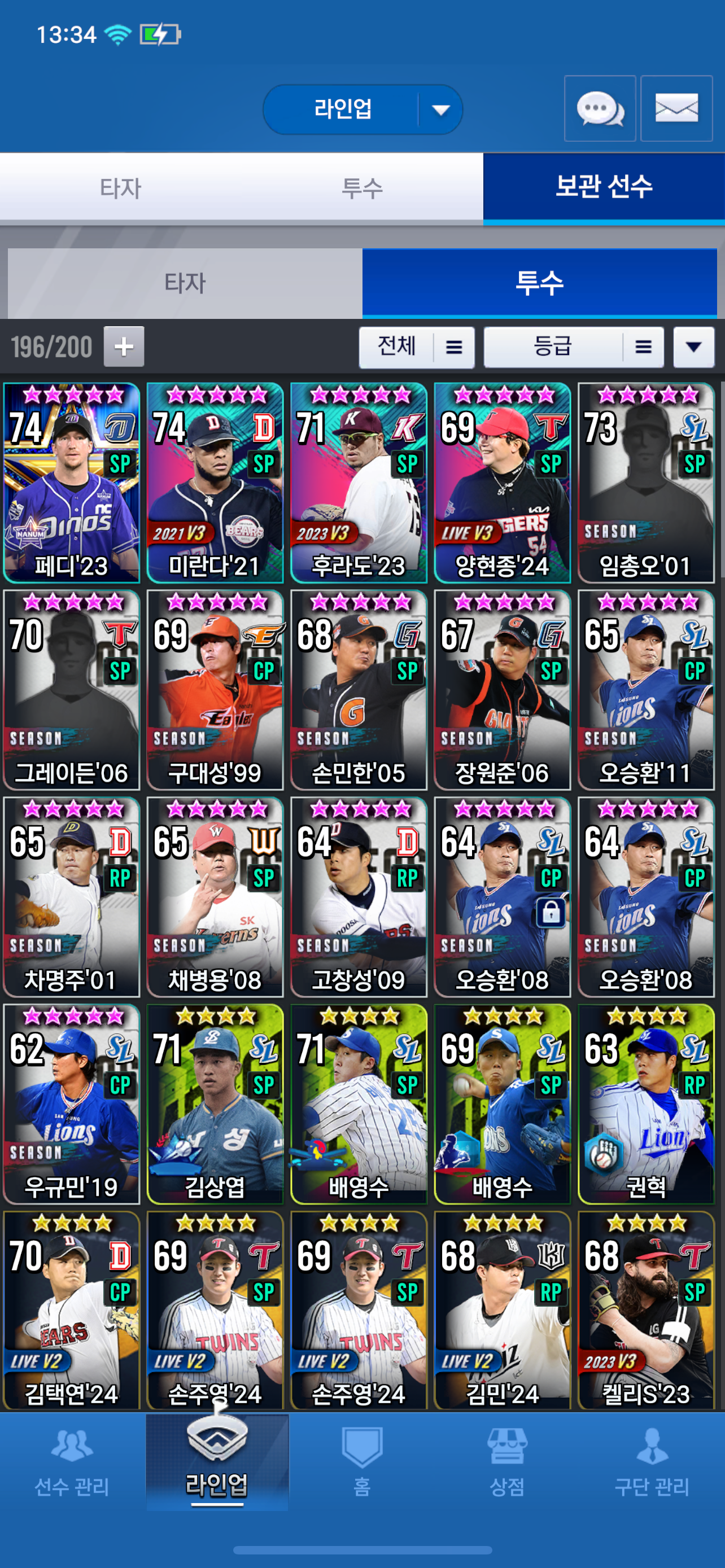This screenshot has height=1568, width=725.
Task: Expand the 라인업 dropdown at top
Action: 440,110
